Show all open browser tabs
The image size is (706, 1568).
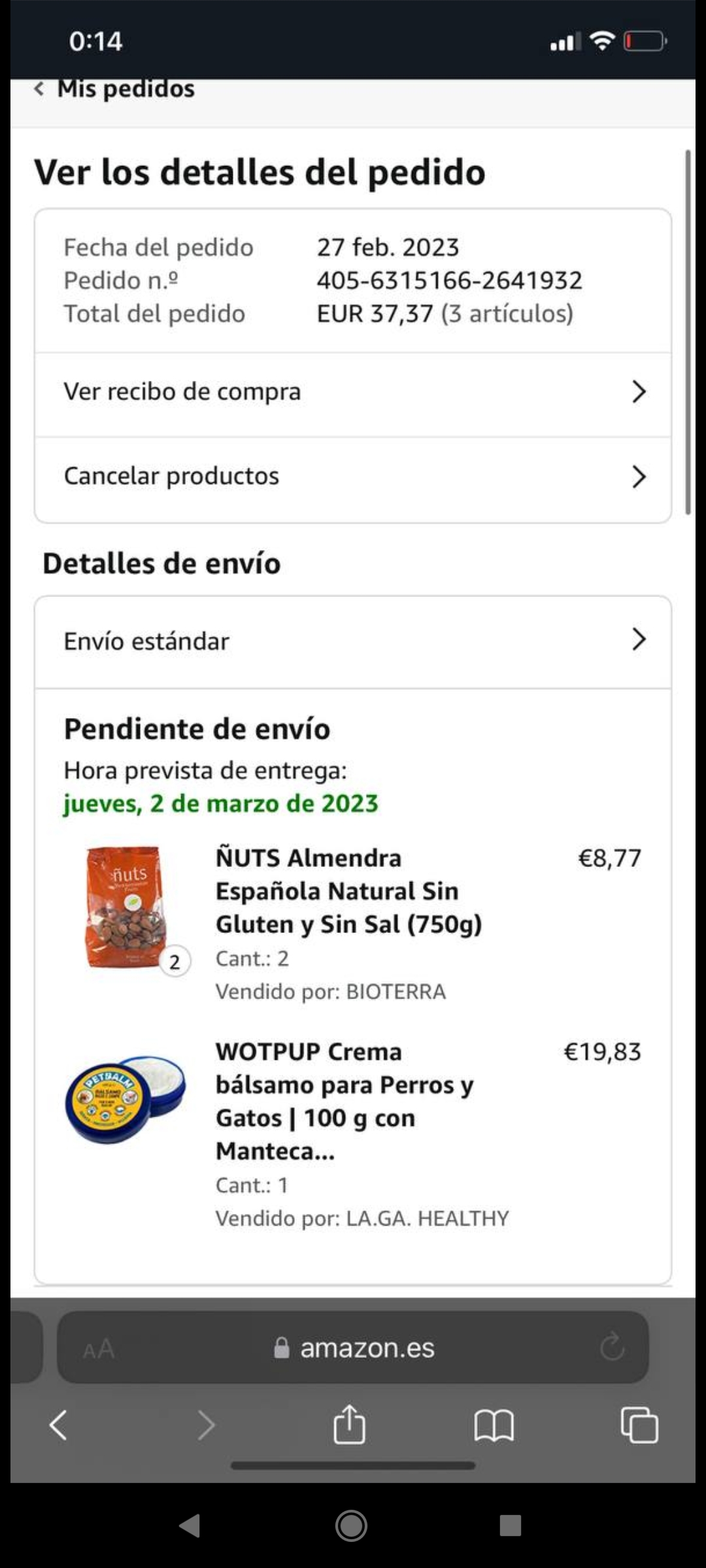(639, 1425)
